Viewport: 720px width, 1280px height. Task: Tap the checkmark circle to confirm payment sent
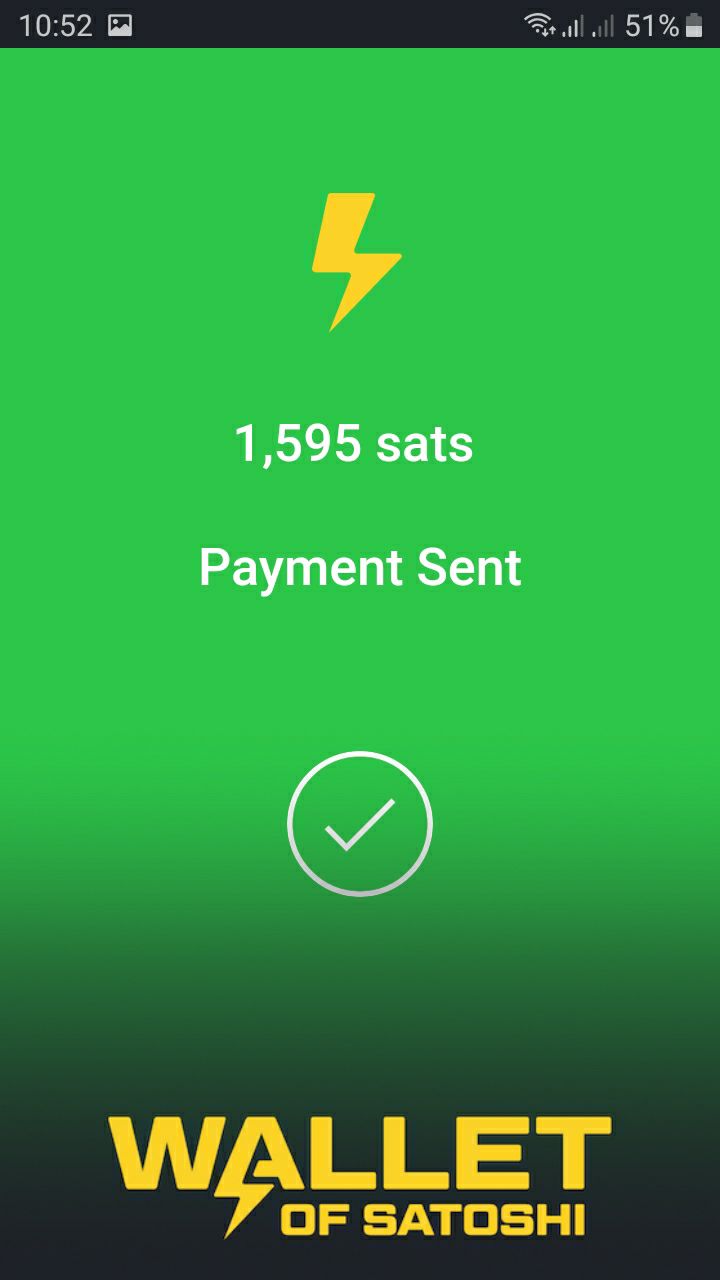[360, 823]
